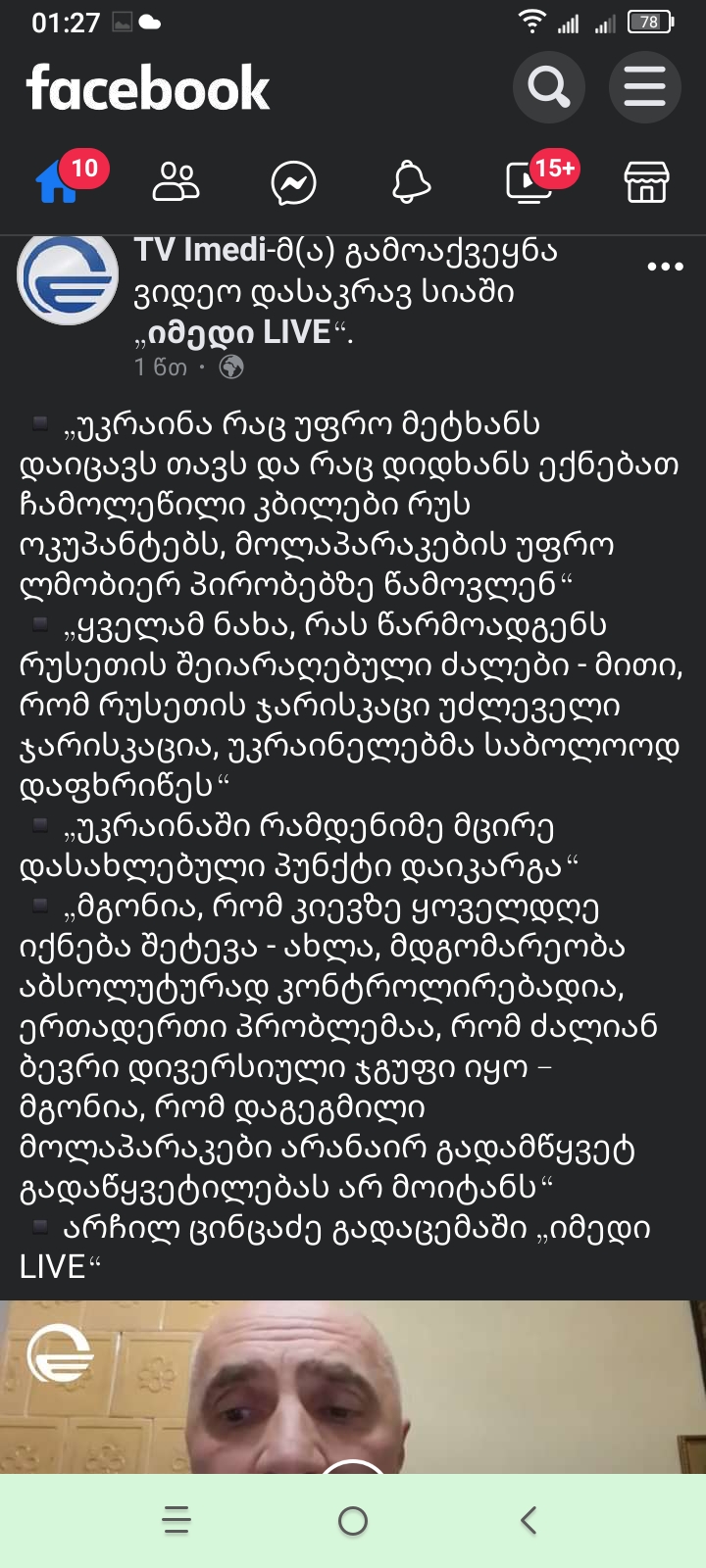This screenshot has height=1568, width=706.
Task: Open the TV Imedi page name link
Action: (200, 252)
